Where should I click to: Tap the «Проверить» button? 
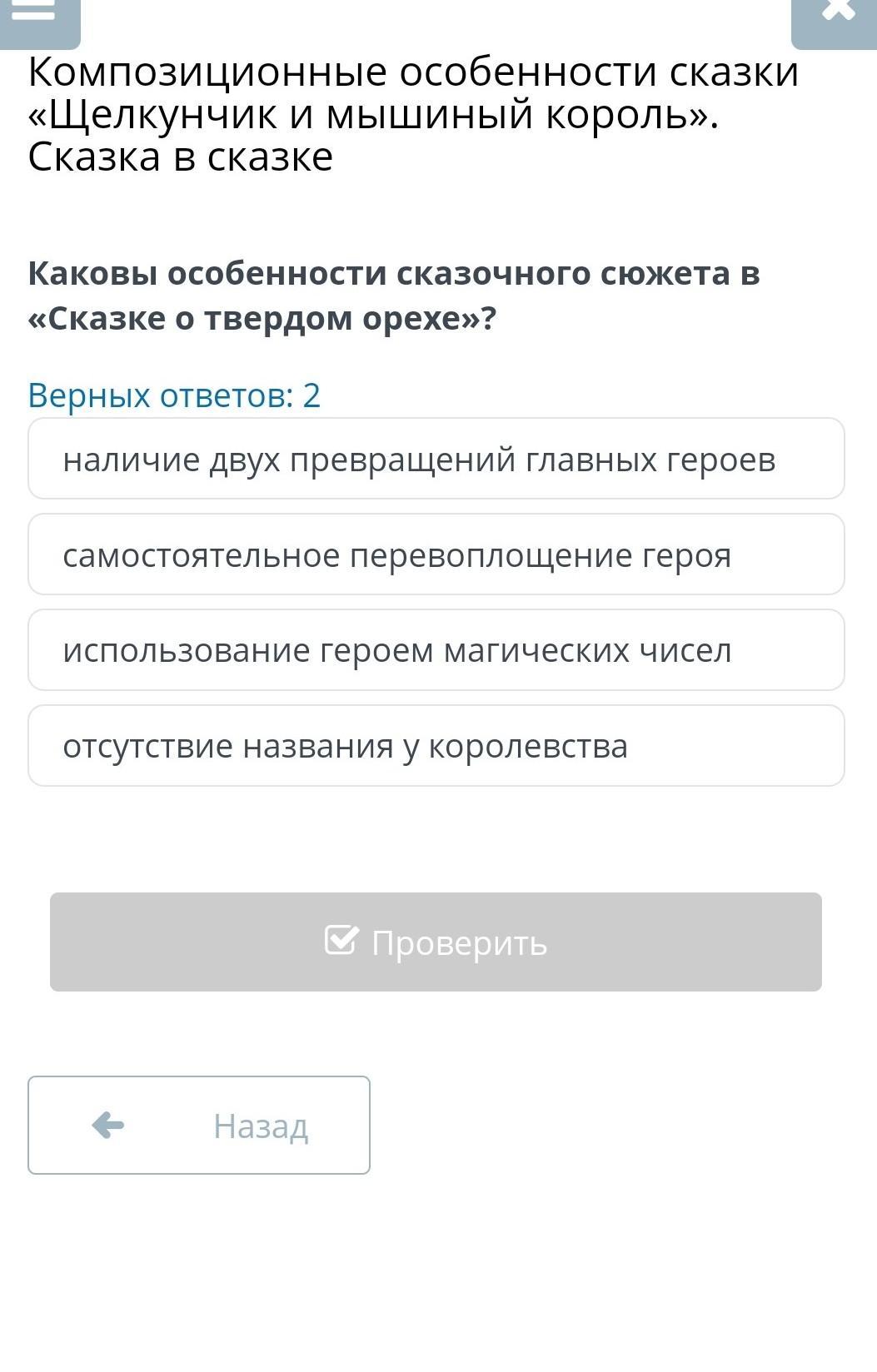tap(436, 942)
